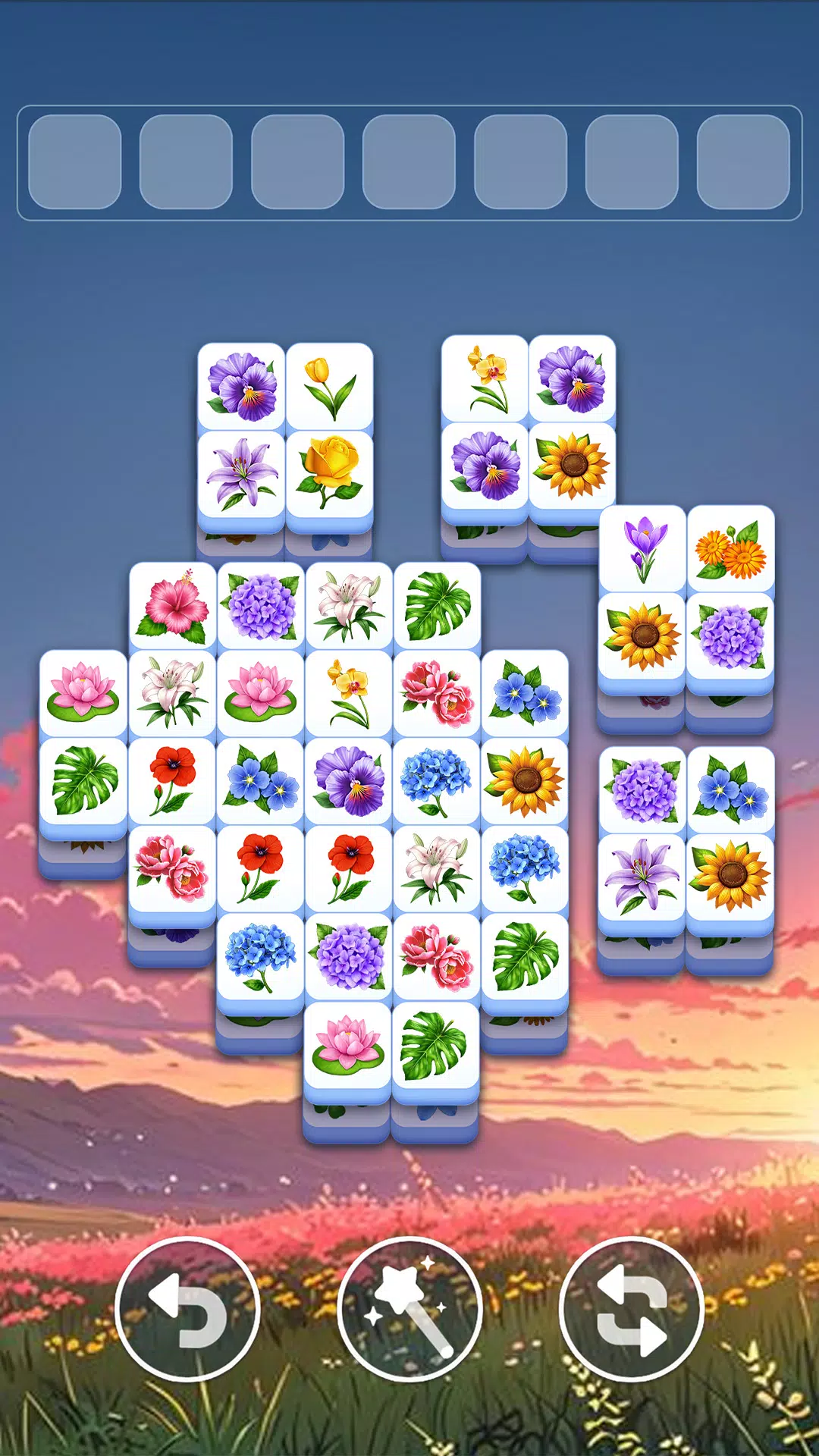Select the yellow tulip tile
Viewport: 819px width, 1456px height.
329,388
